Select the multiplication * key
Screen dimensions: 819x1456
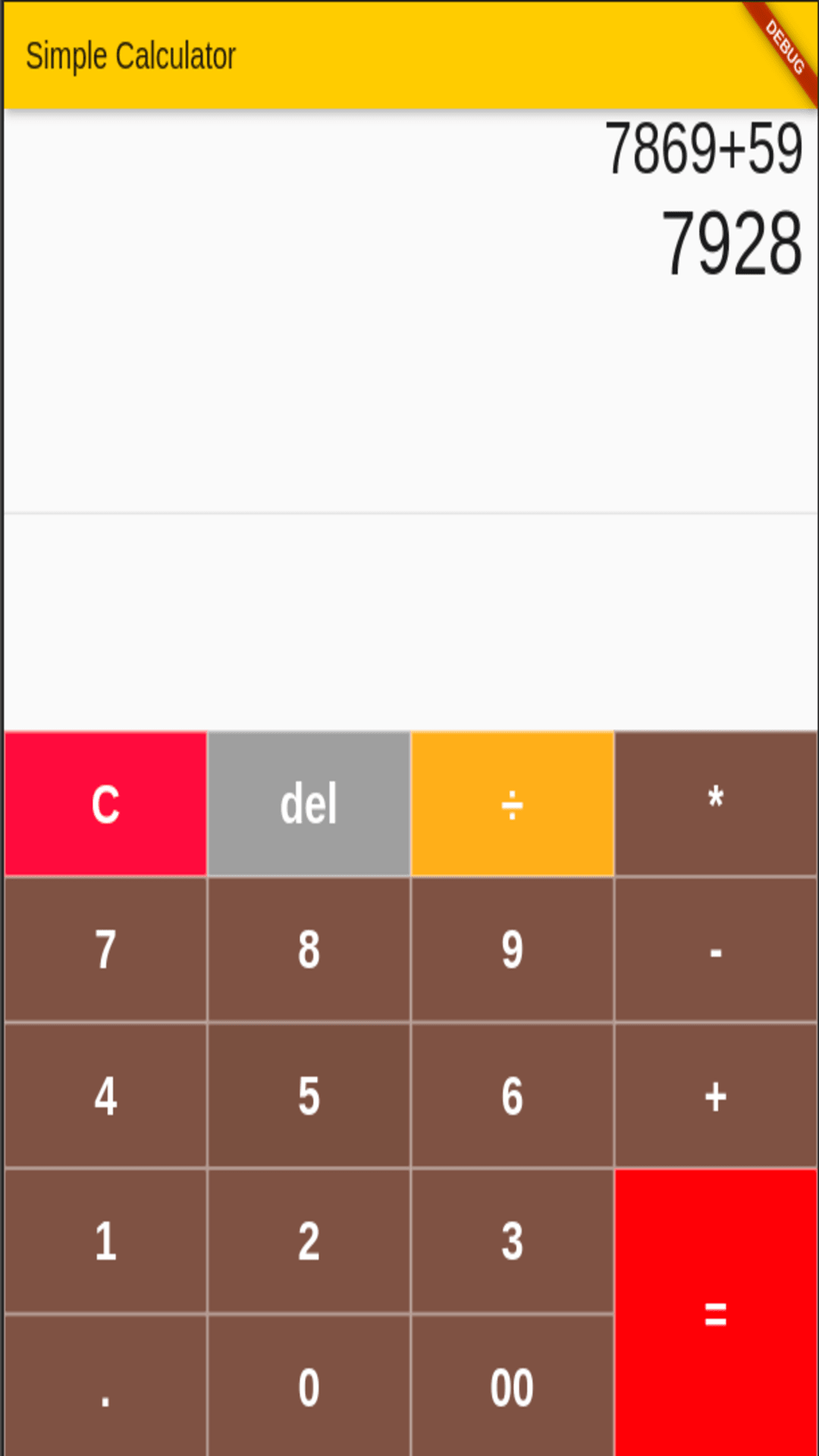point(716,804)
